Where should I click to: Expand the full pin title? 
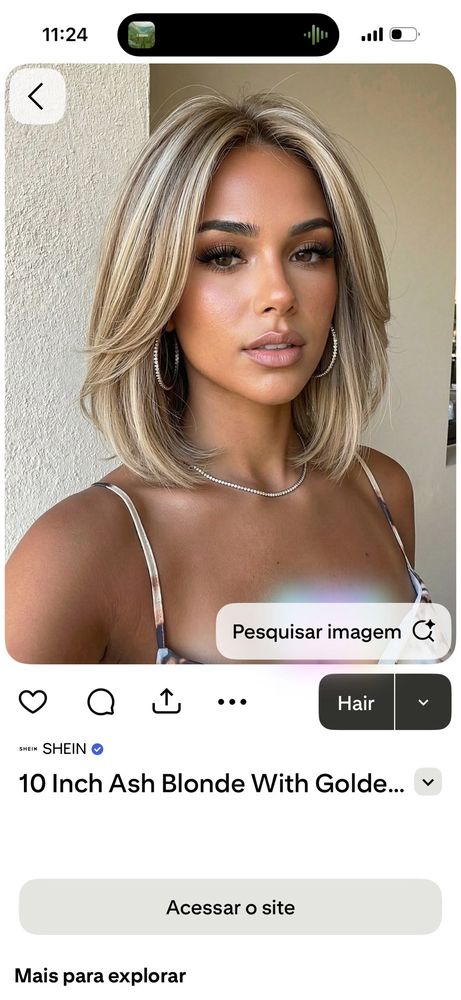click(428, 782)
